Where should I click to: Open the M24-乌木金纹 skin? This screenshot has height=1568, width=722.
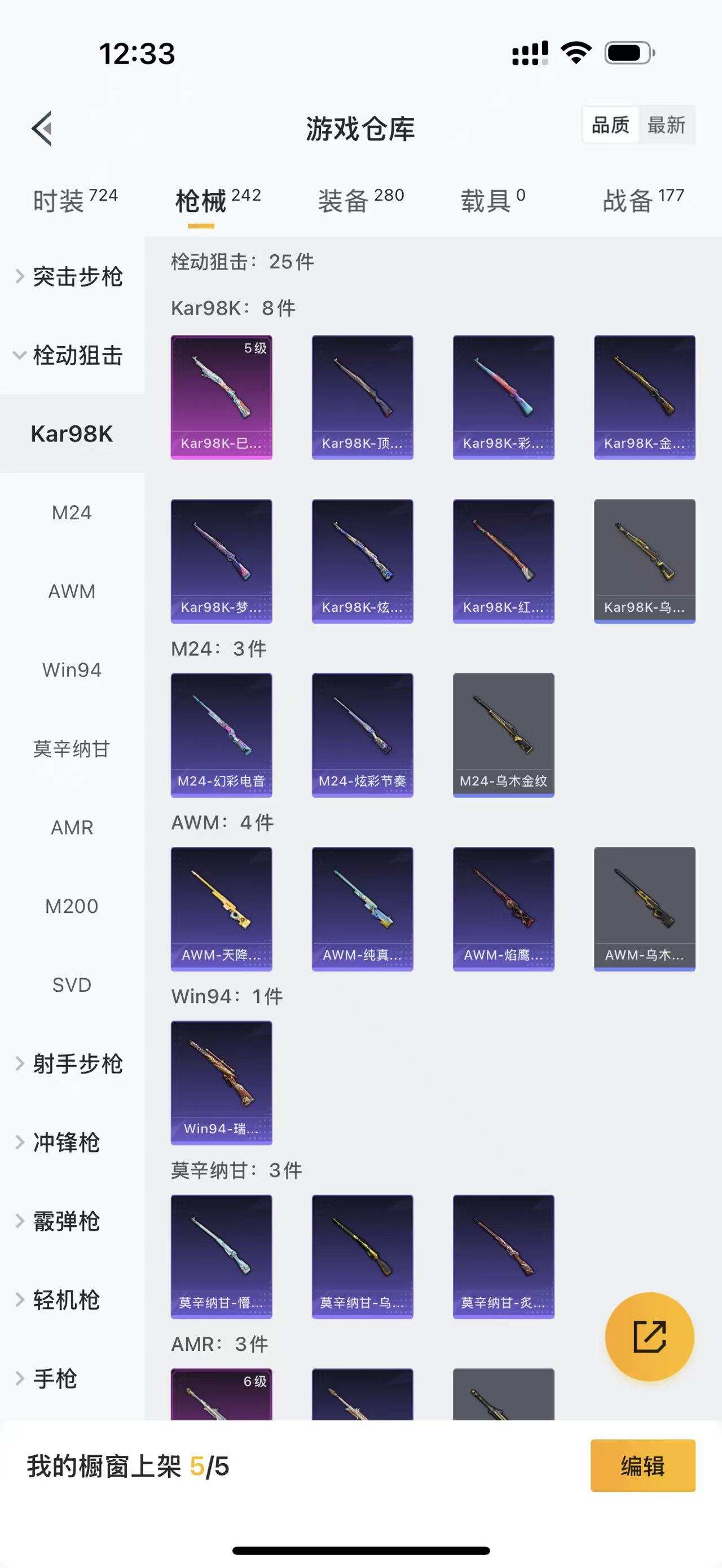(504, 735)
